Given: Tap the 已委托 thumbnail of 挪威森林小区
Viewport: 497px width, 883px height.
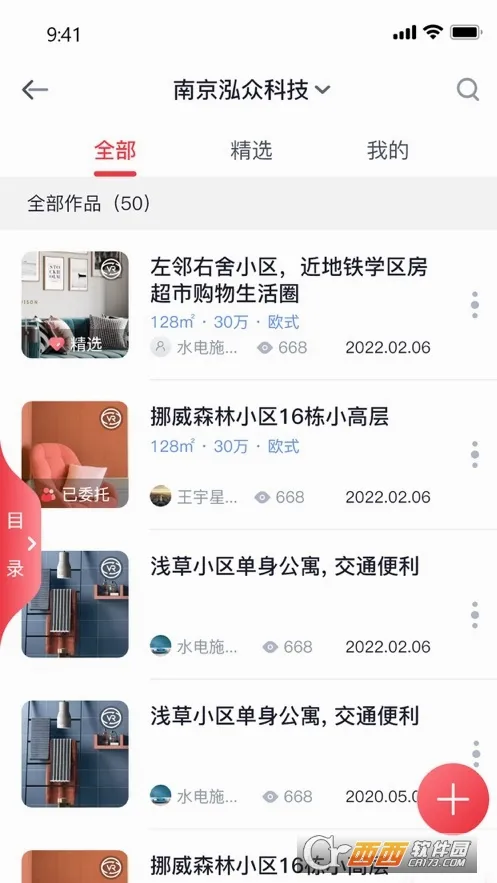Looking at the screenshot, I should pos(75,454).
